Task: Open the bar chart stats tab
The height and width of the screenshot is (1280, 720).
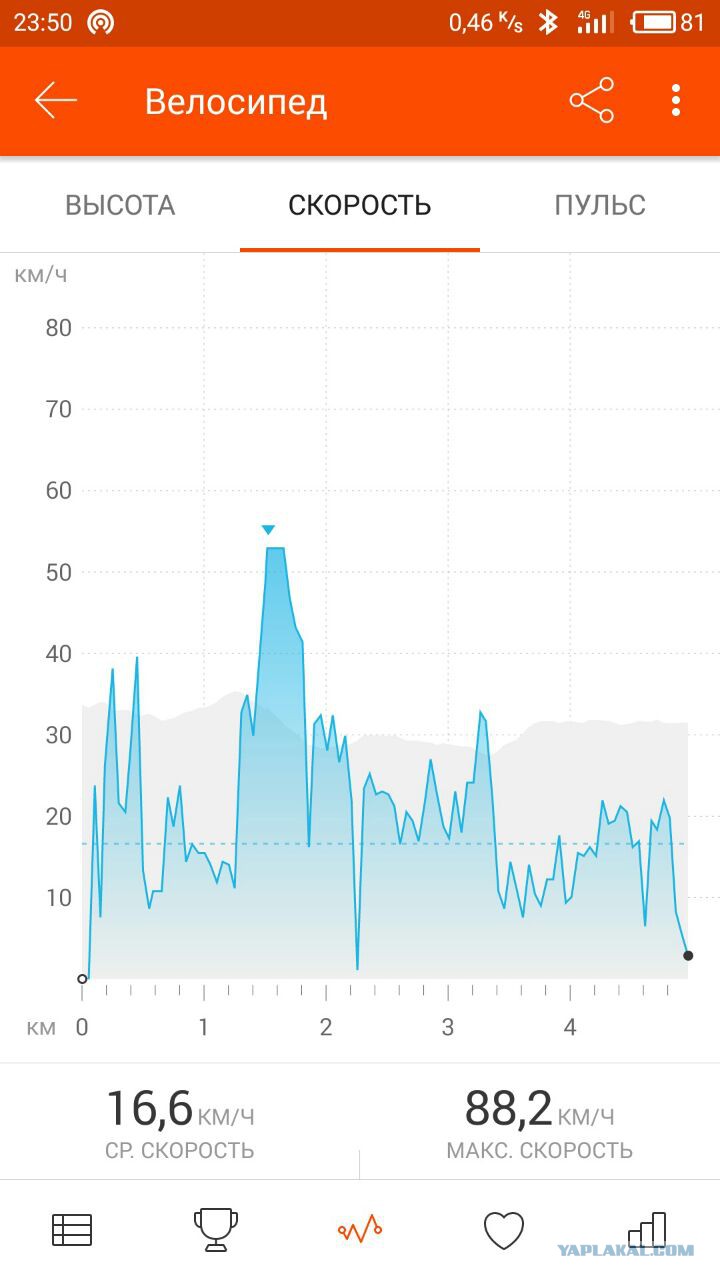Action: (647, 1230)
